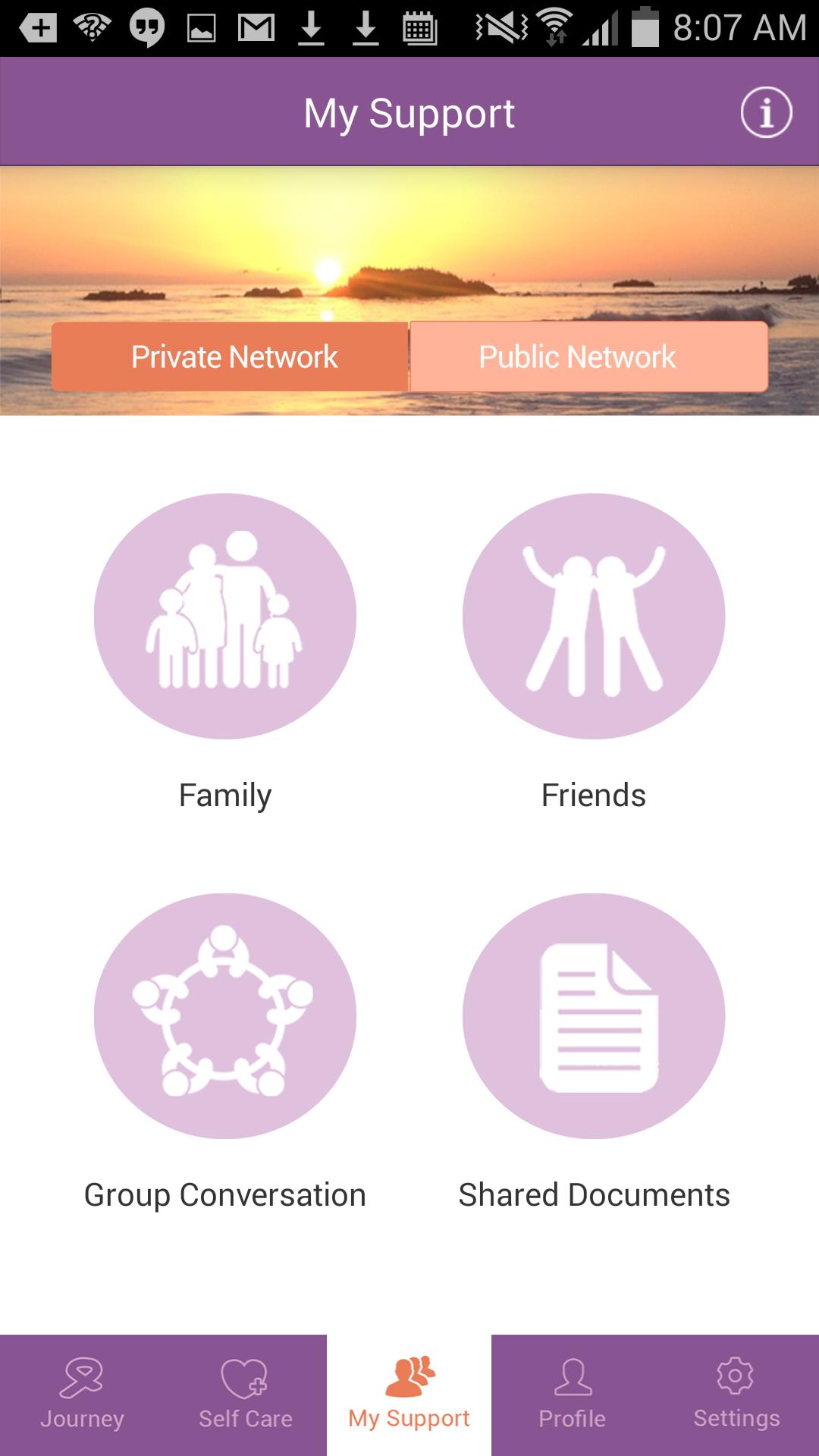Select the My Support tab
The height and width of the screenshot is (1456, 819).
pos(409,1394)
